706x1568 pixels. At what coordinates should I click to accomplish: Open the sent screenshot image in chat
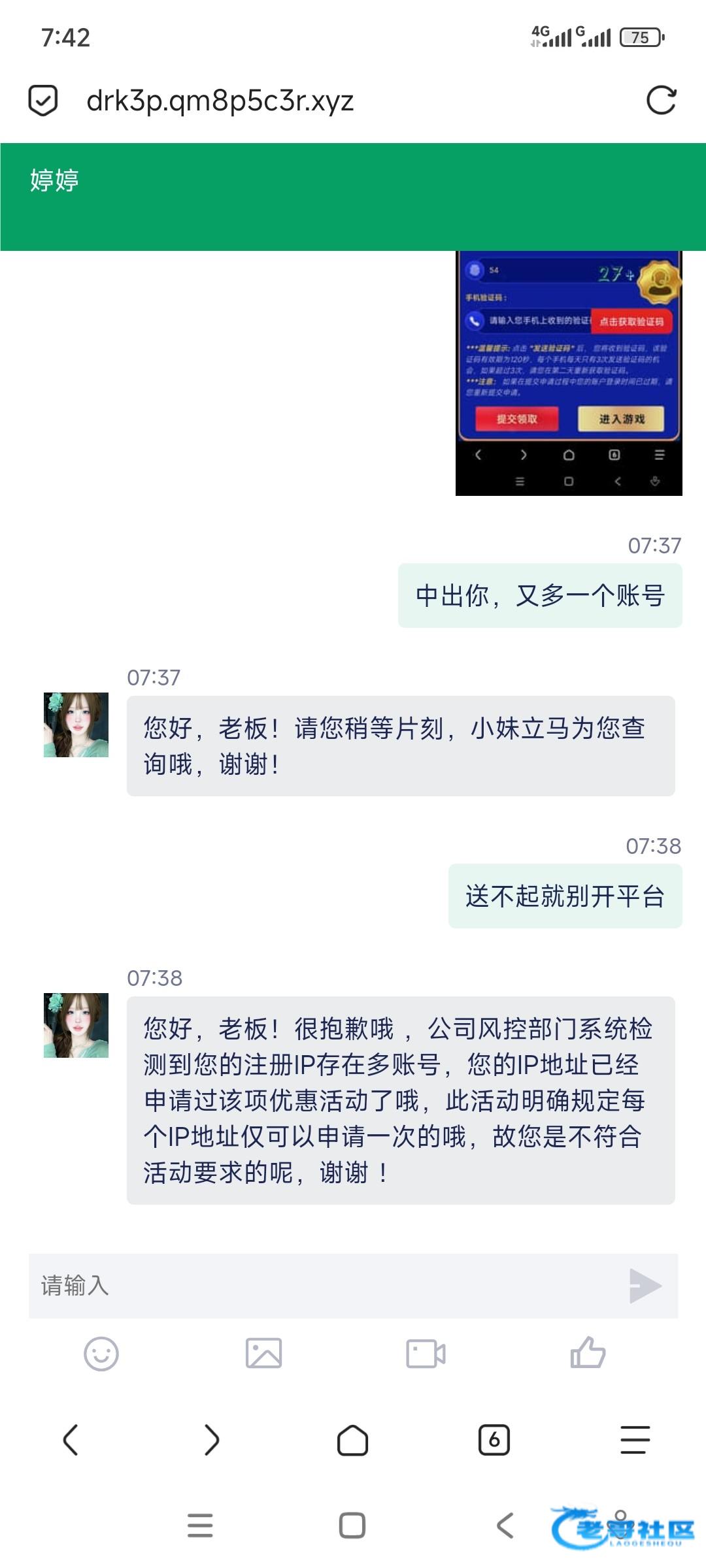(x=569, y=373)
